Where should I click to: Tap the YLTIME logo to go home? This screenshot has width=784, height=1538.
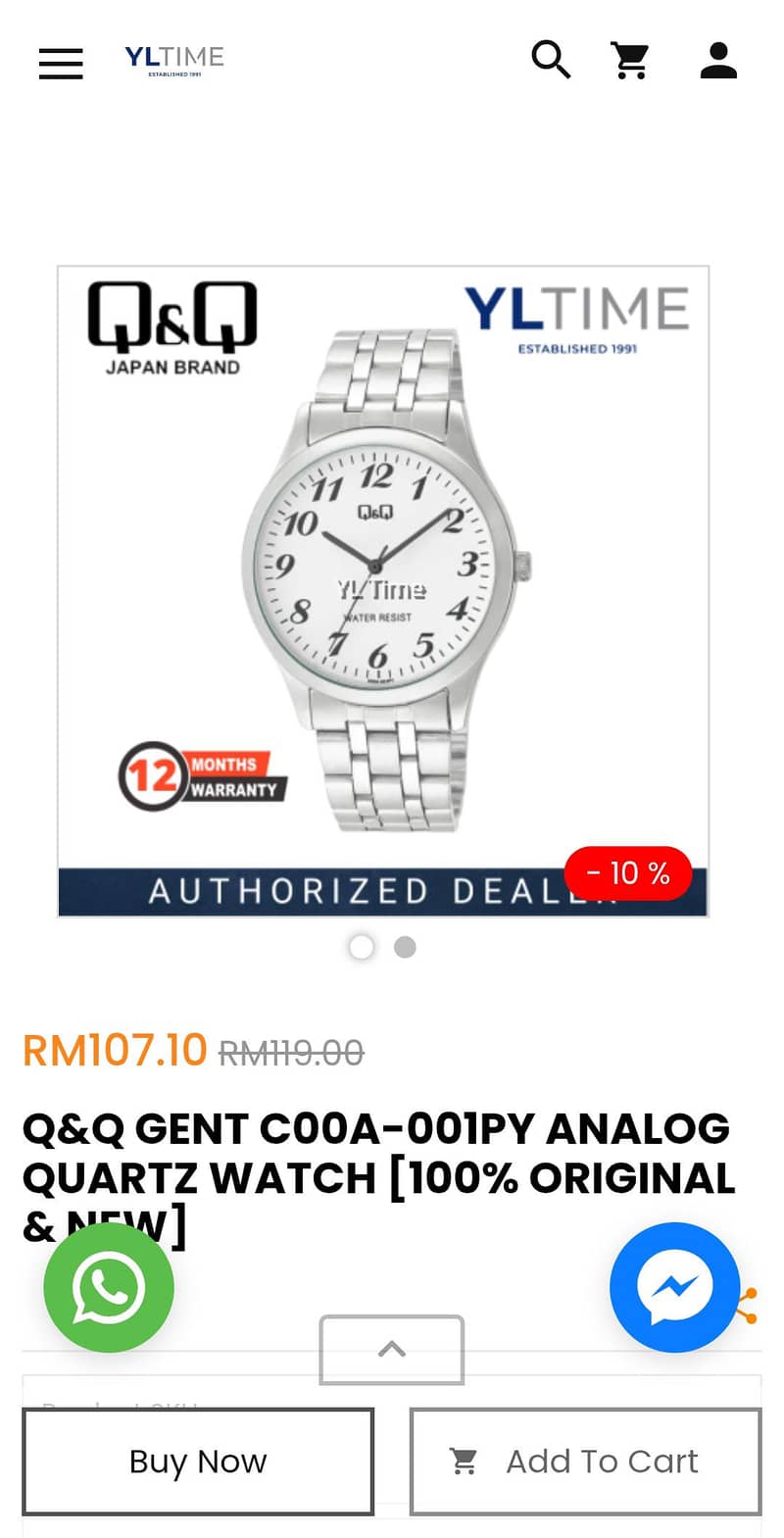pos(174,60)
